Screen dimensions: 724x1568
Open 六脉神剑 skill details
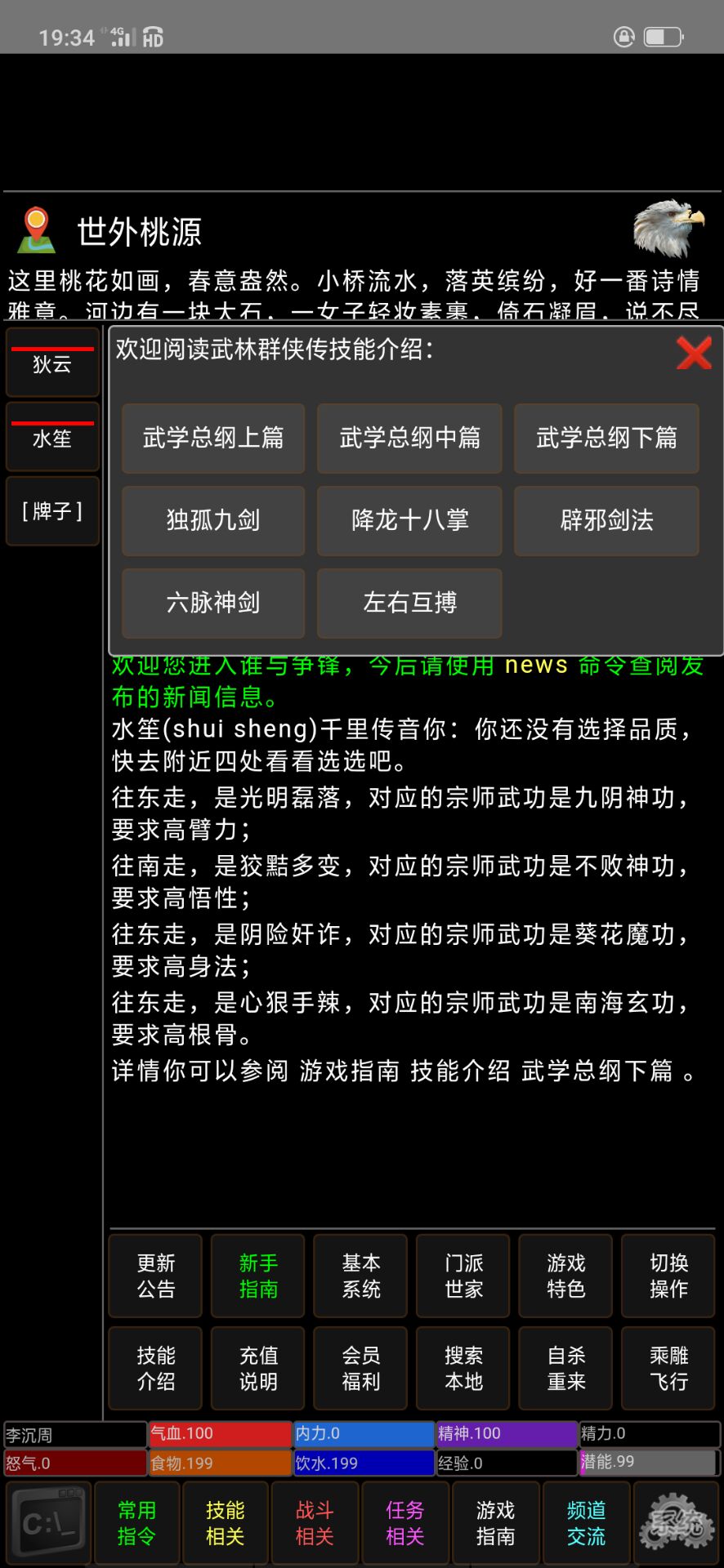[x=212, y=603]
